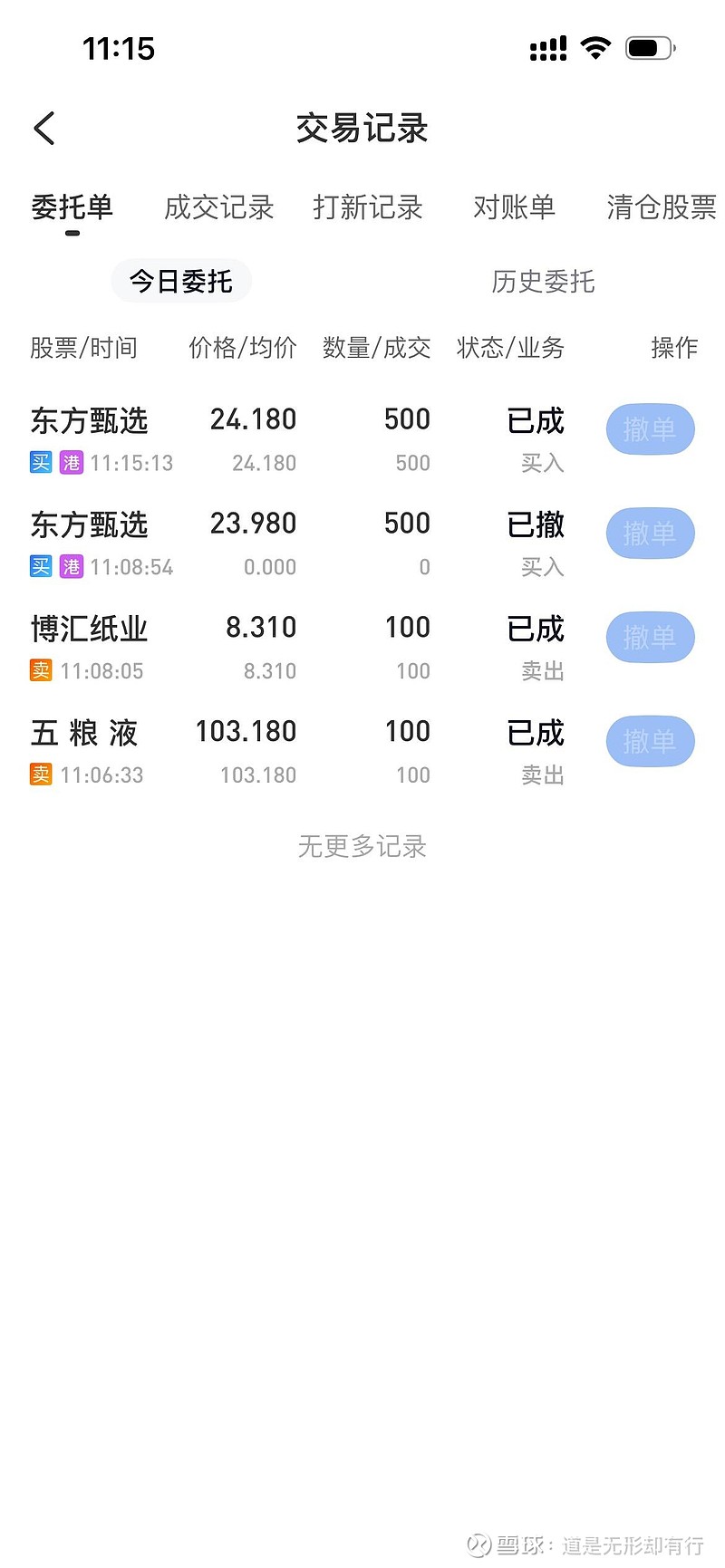Open the 打新记录 tab
The image size is (725, 1568).
[367, 207]
